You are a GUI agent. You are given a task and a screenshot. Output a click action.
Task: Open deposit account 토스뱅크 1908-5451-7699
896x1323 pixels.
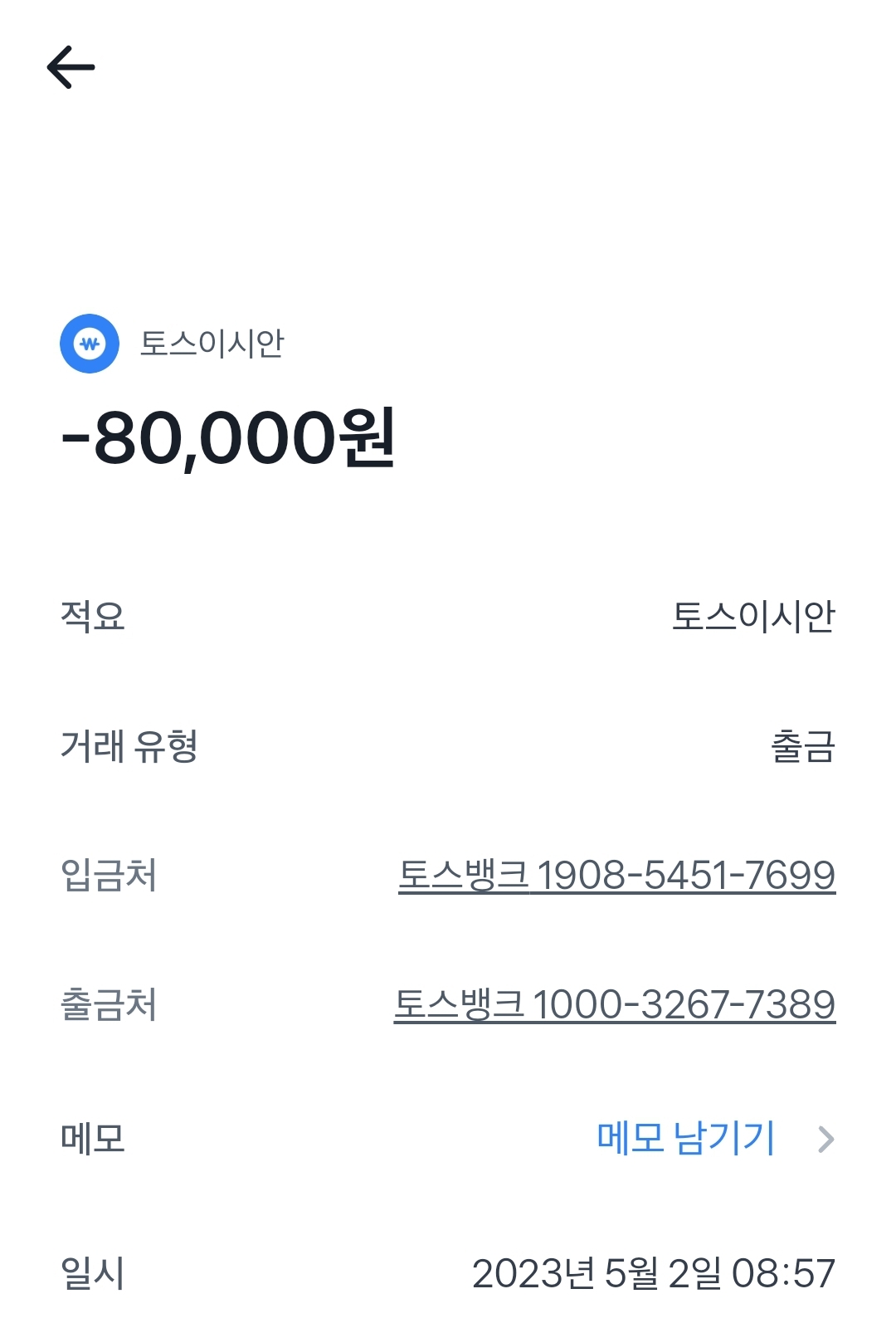[616, 875]
